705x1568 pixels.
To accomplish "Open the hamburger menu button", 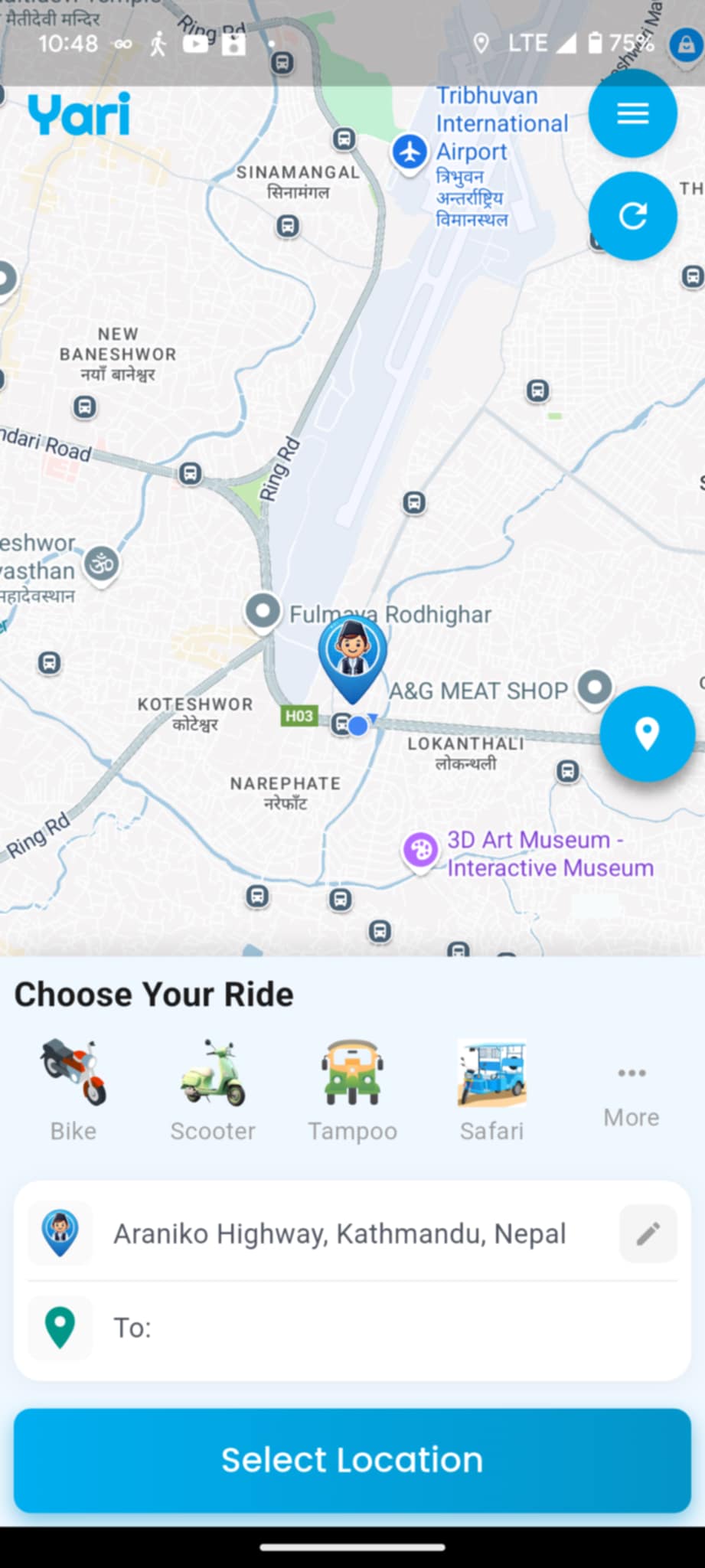I will (x=632, y=113).
